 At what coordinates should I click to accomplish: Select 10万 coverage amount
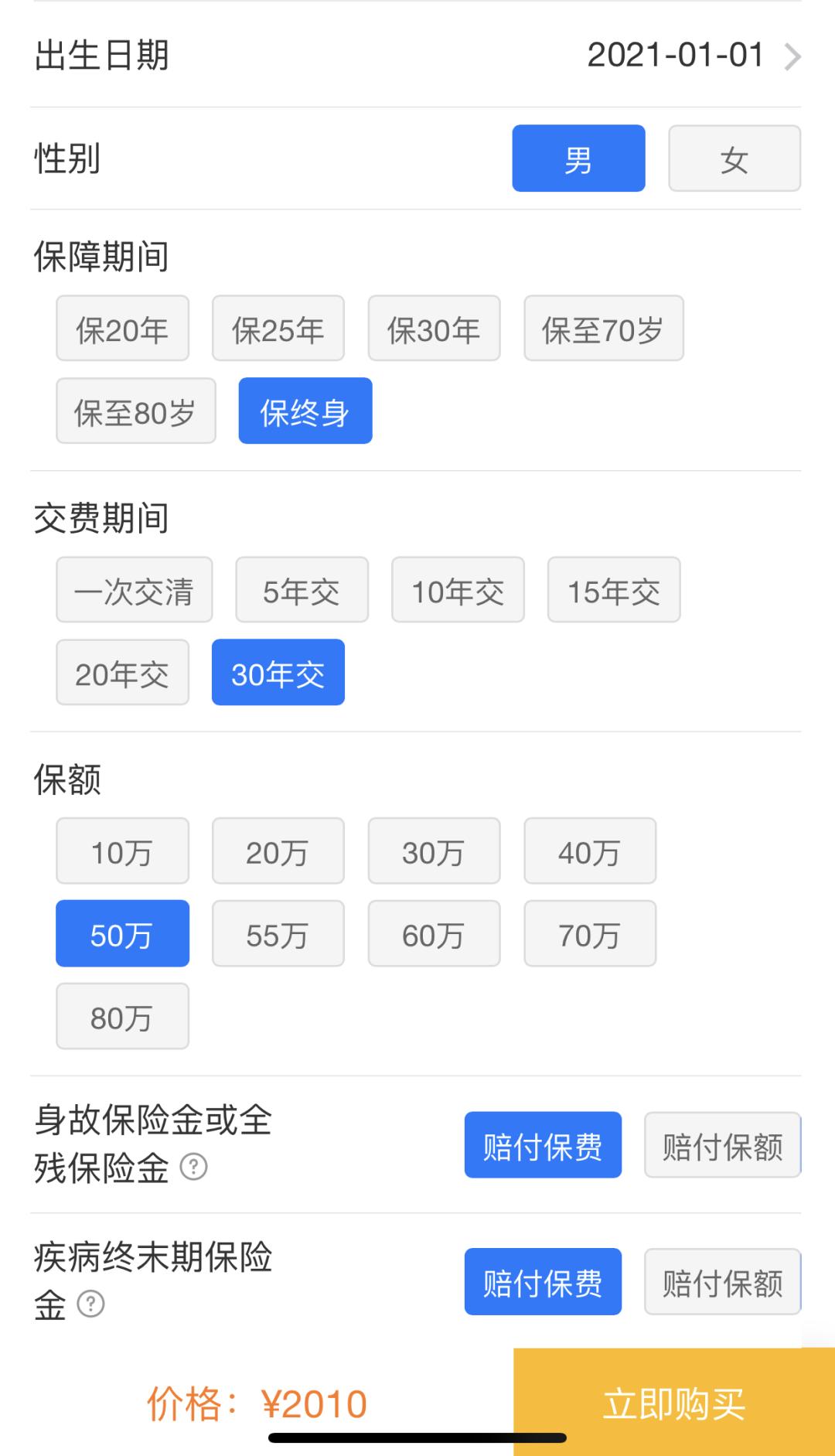click(x=122, y=851)
